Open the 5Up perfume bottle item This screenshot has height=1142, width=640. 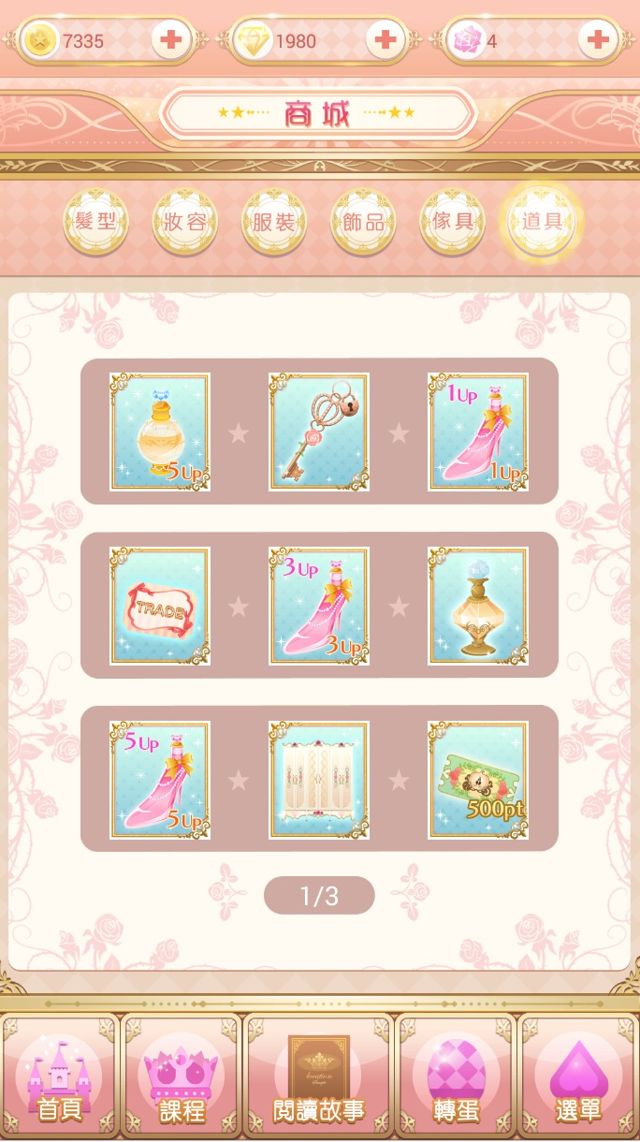pos(160,431)
